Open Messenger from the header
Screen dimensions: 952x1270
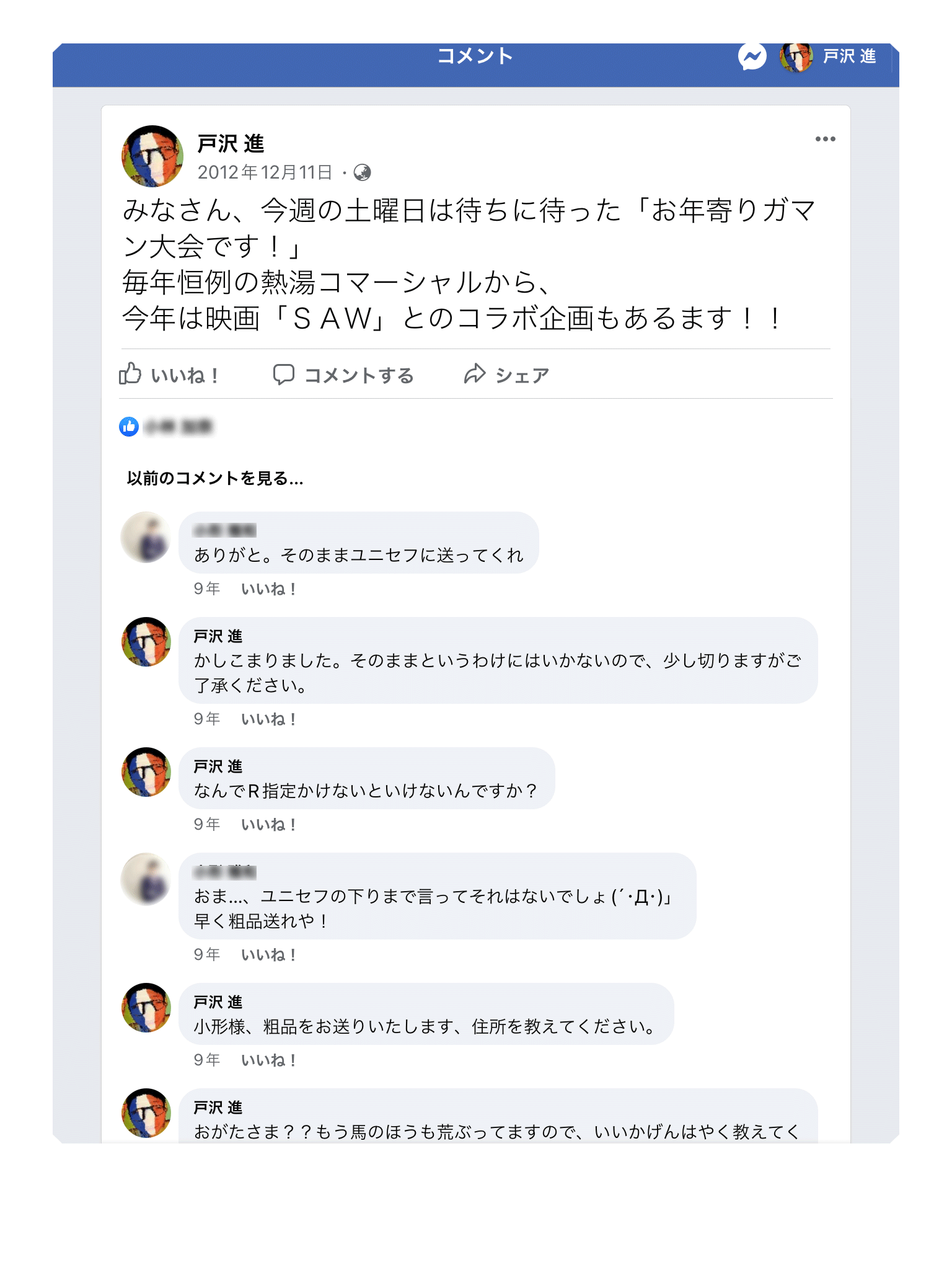pyautogui.click(x=752, y=57)
